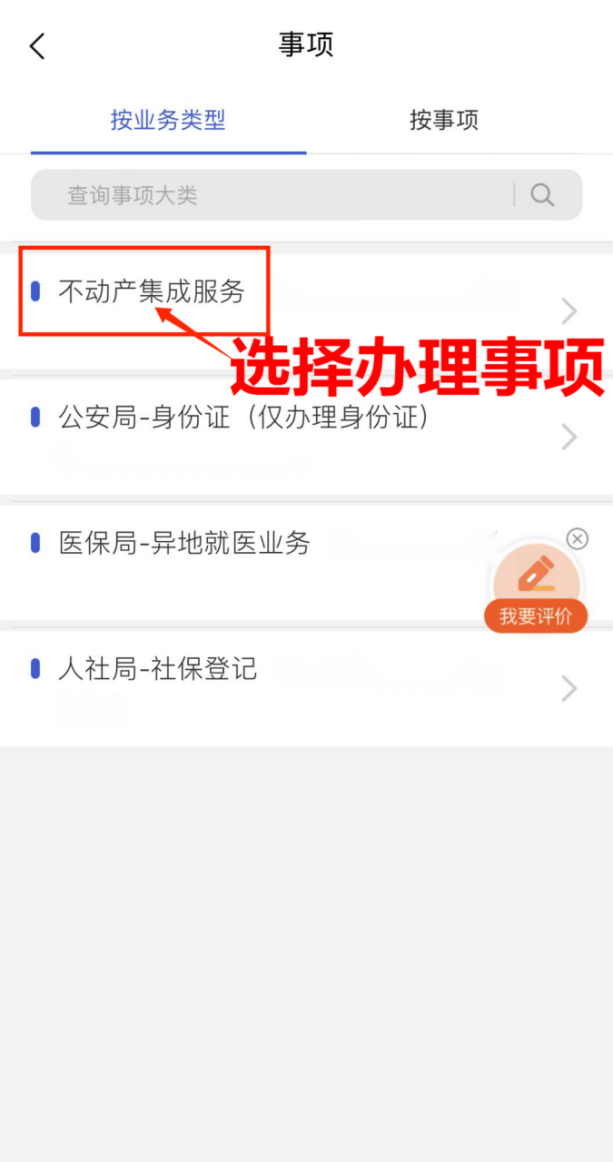Open 不动产集成服务 item

pos(150,292)
